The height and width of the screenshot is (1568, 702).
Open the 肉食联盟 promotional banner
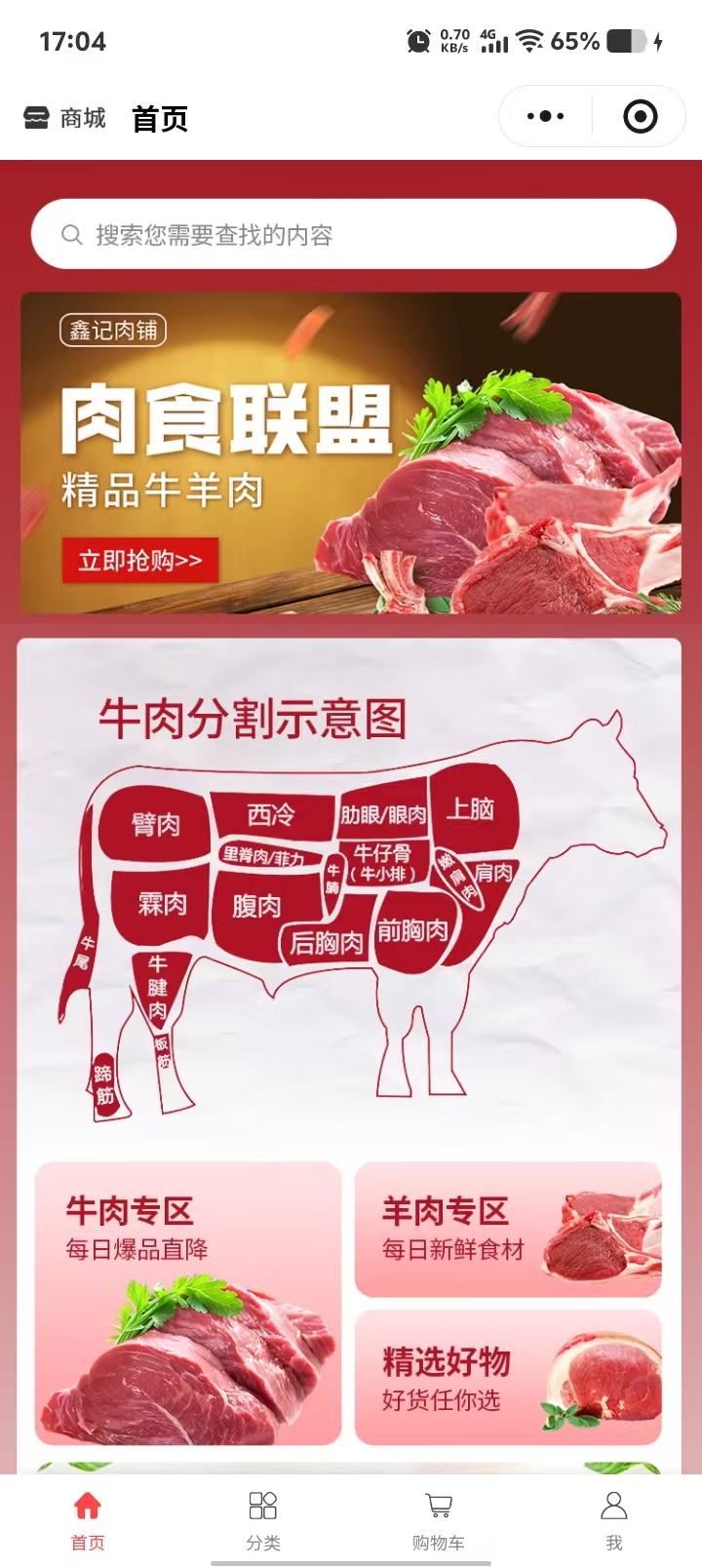point(351,452)
